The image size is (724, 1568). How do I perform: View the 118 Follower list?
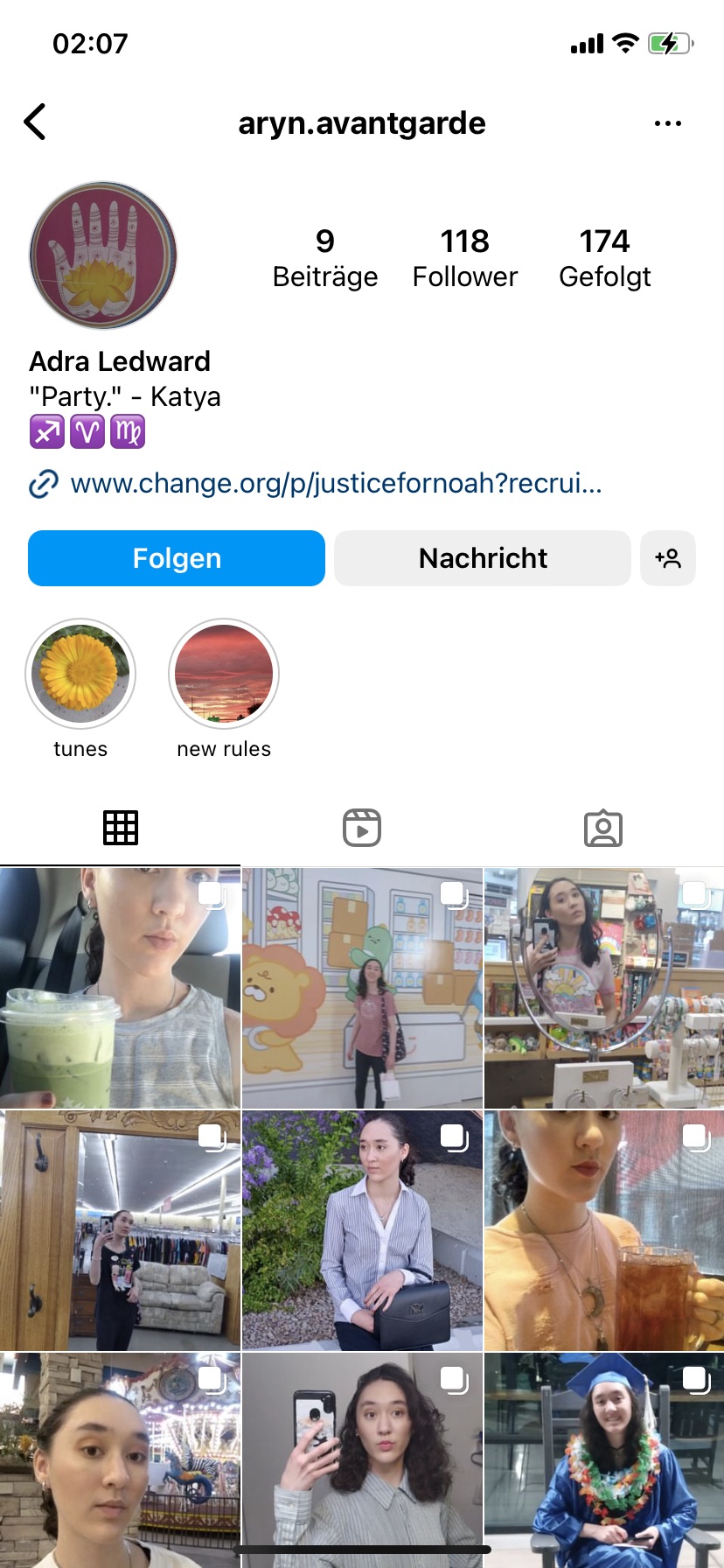pos(465,258)
